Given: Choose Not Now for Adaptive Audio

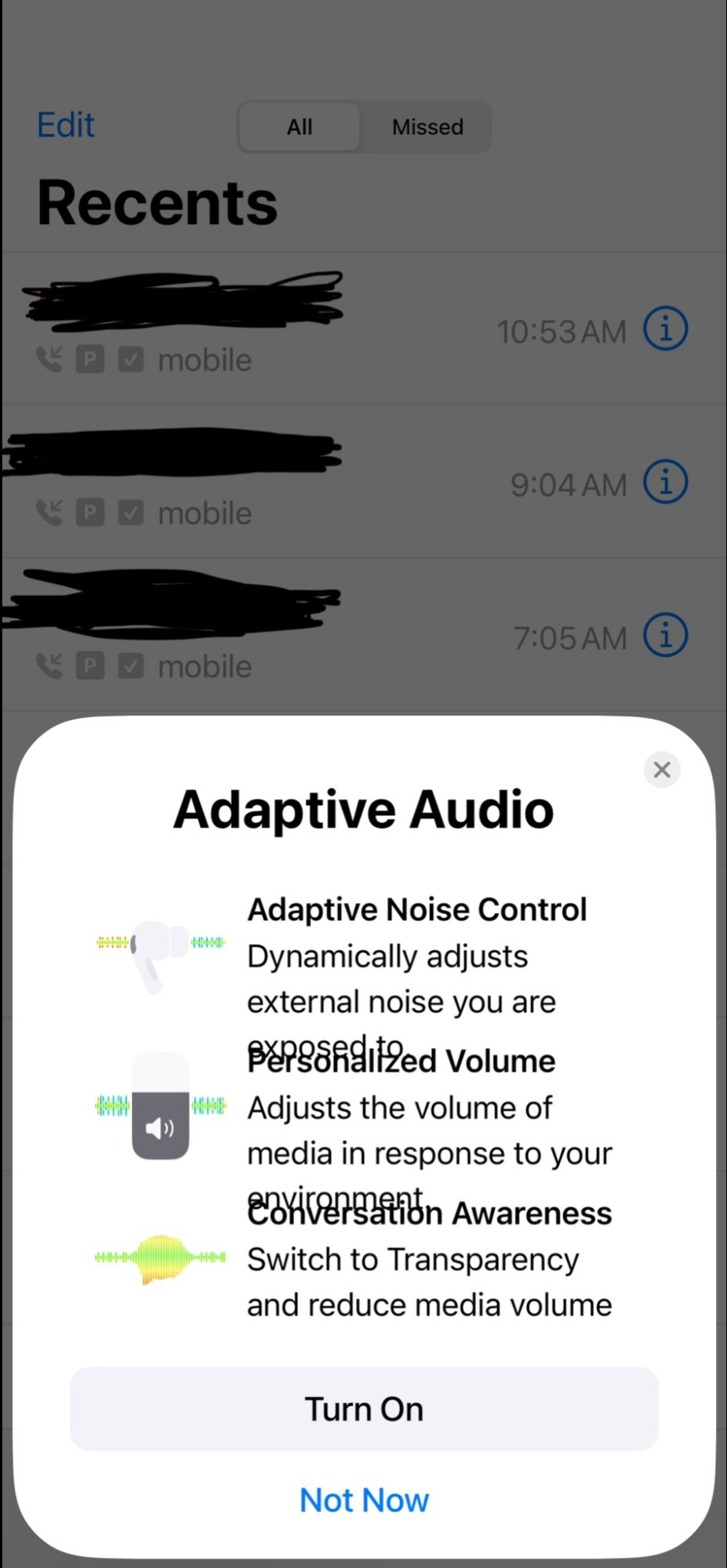Looking at the screenshot, I should coord(364,1500).
